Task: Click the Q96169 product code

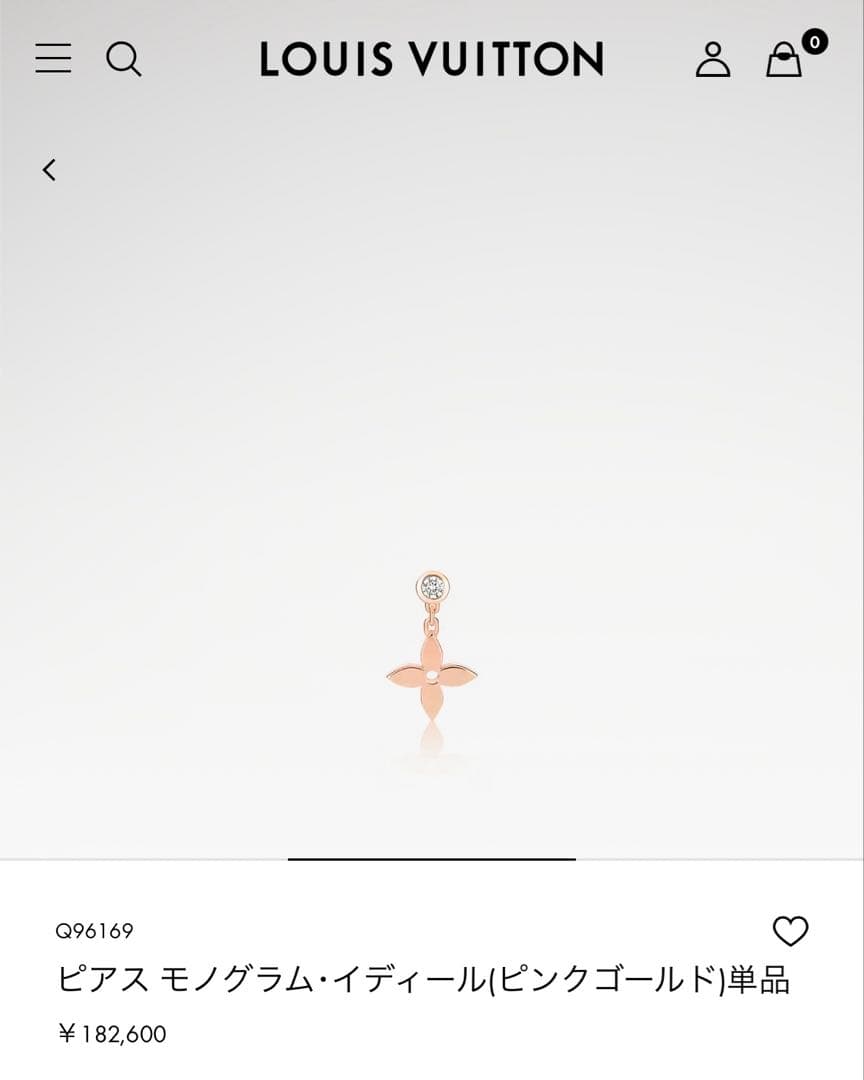Action: [x=87, y=927]
